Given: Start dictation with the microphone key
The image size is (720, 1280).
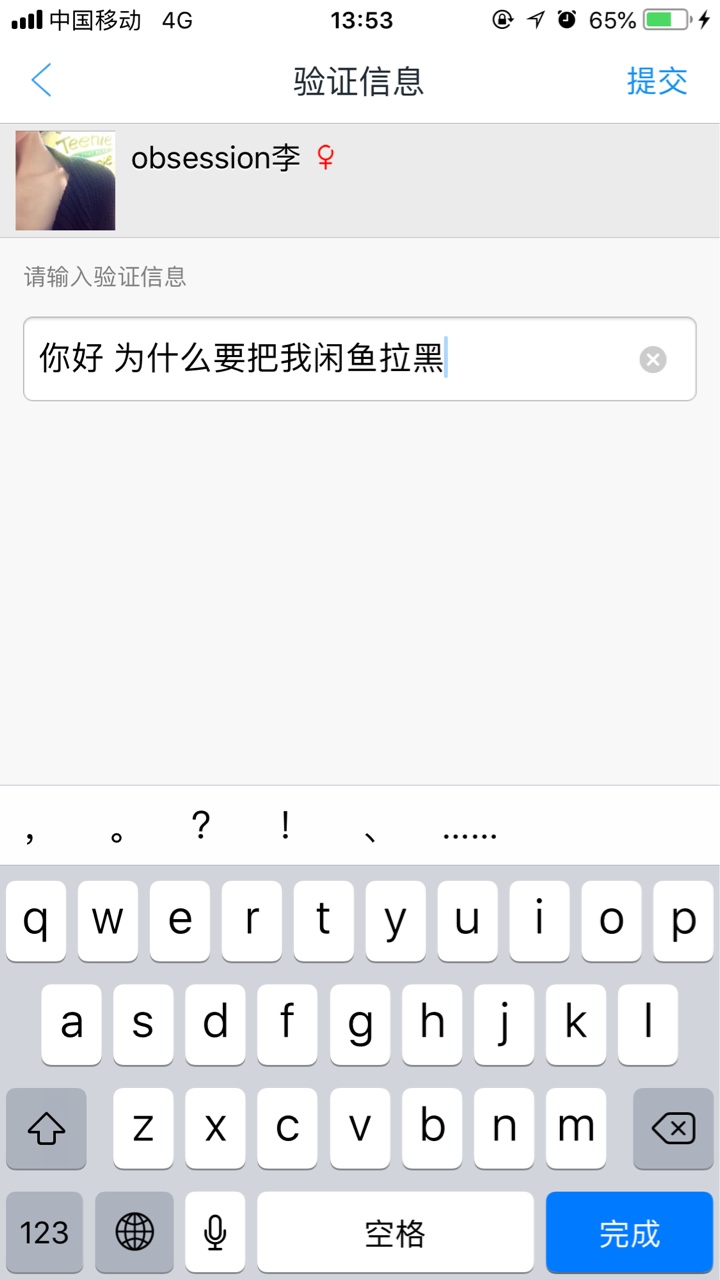Looking at the screenshot, I should click(214, 1232).
